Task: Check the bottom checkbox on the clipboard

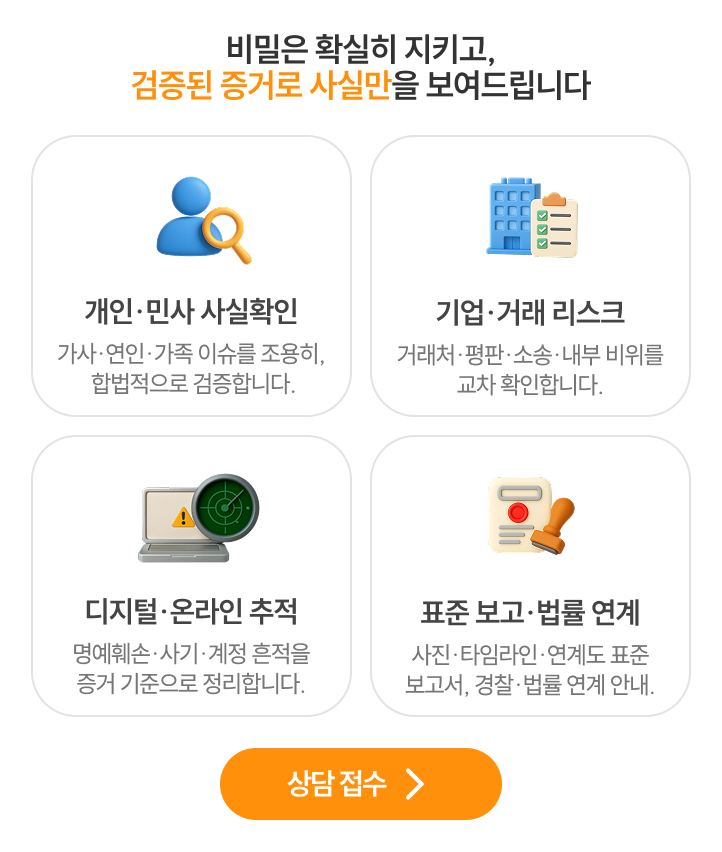Action: click(543, 242)
